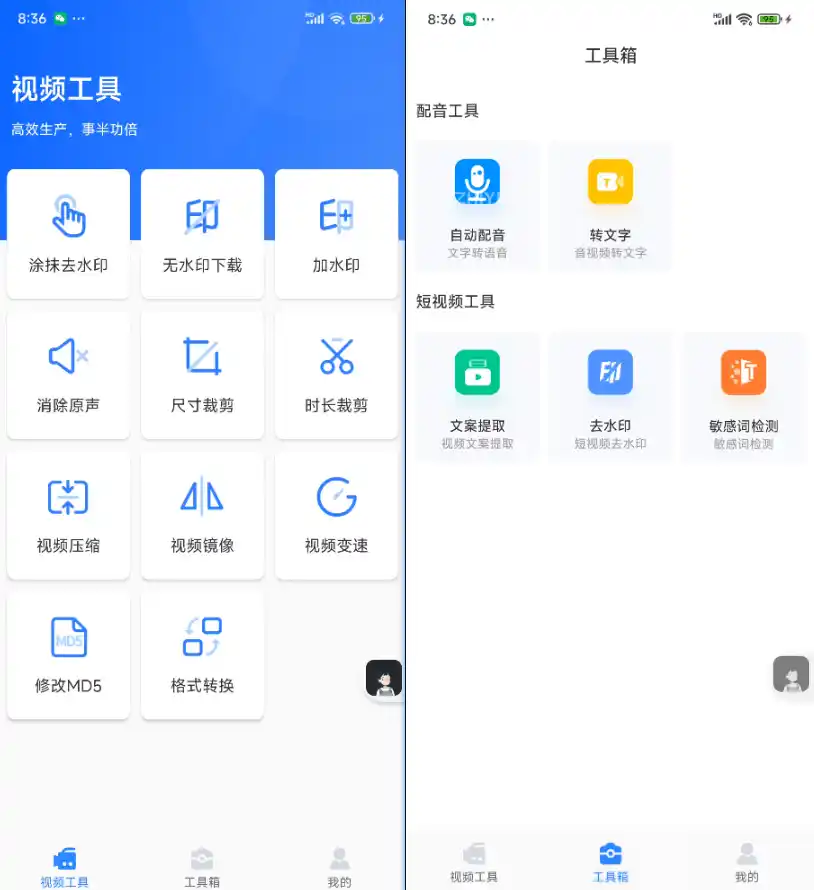Tap the 修改MD5 card
The width and height of the screenshot is (814, 890).
(68, 654)
